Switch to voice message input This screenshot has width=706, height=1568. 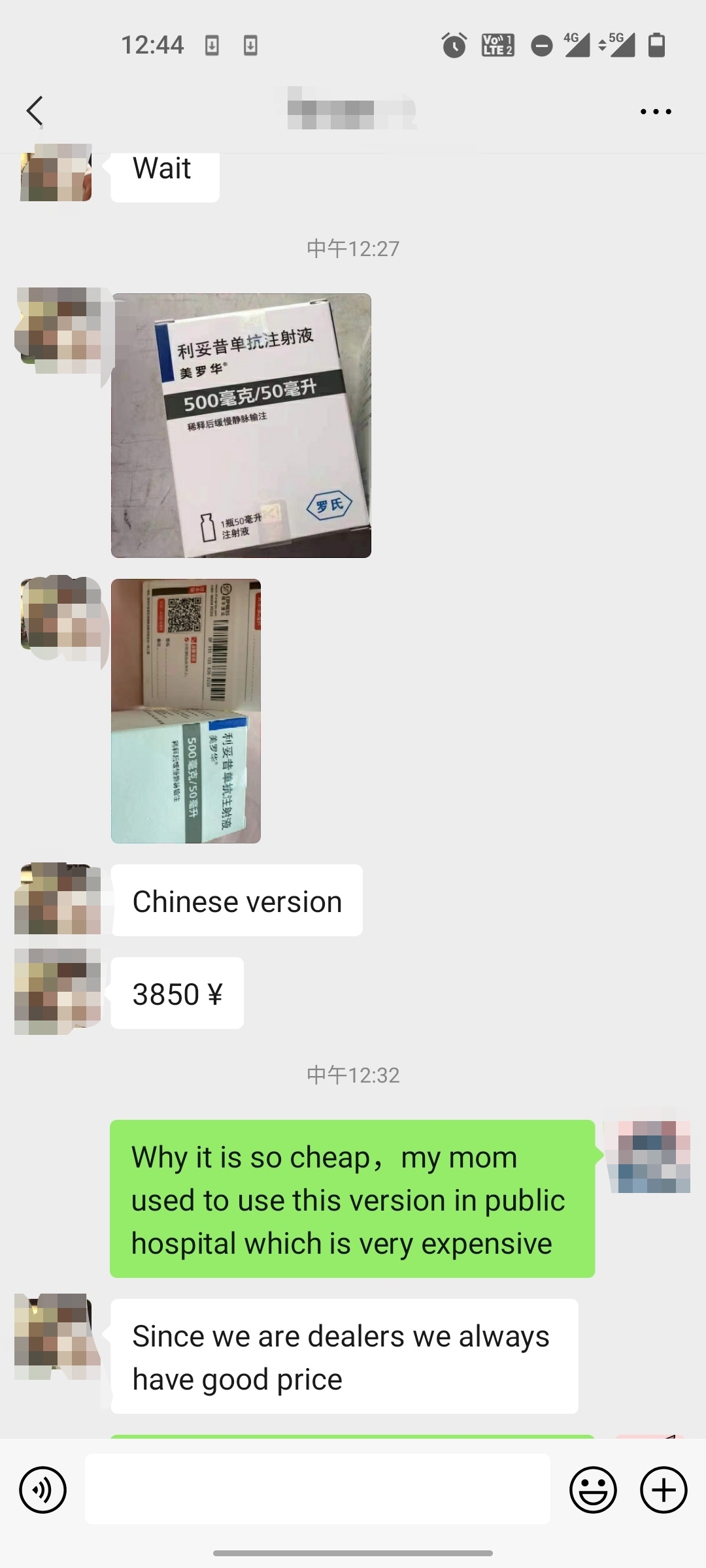(x=43, y=1490)
